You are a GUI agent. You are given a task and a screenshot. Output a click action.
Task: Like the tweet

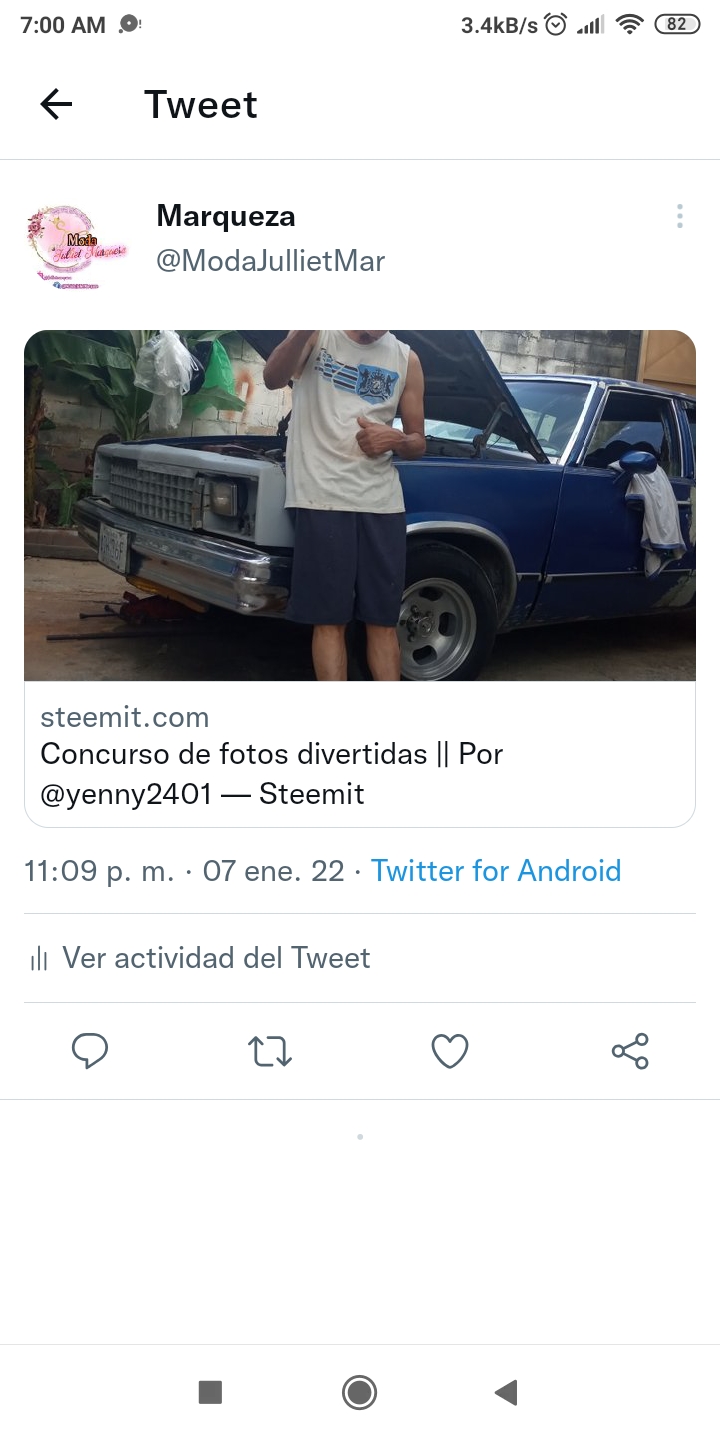(x=450, y=1051)
